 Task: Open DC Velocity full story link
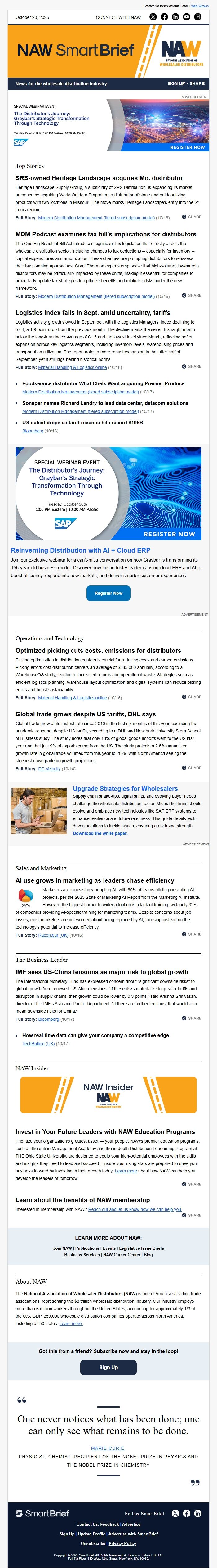49,769
